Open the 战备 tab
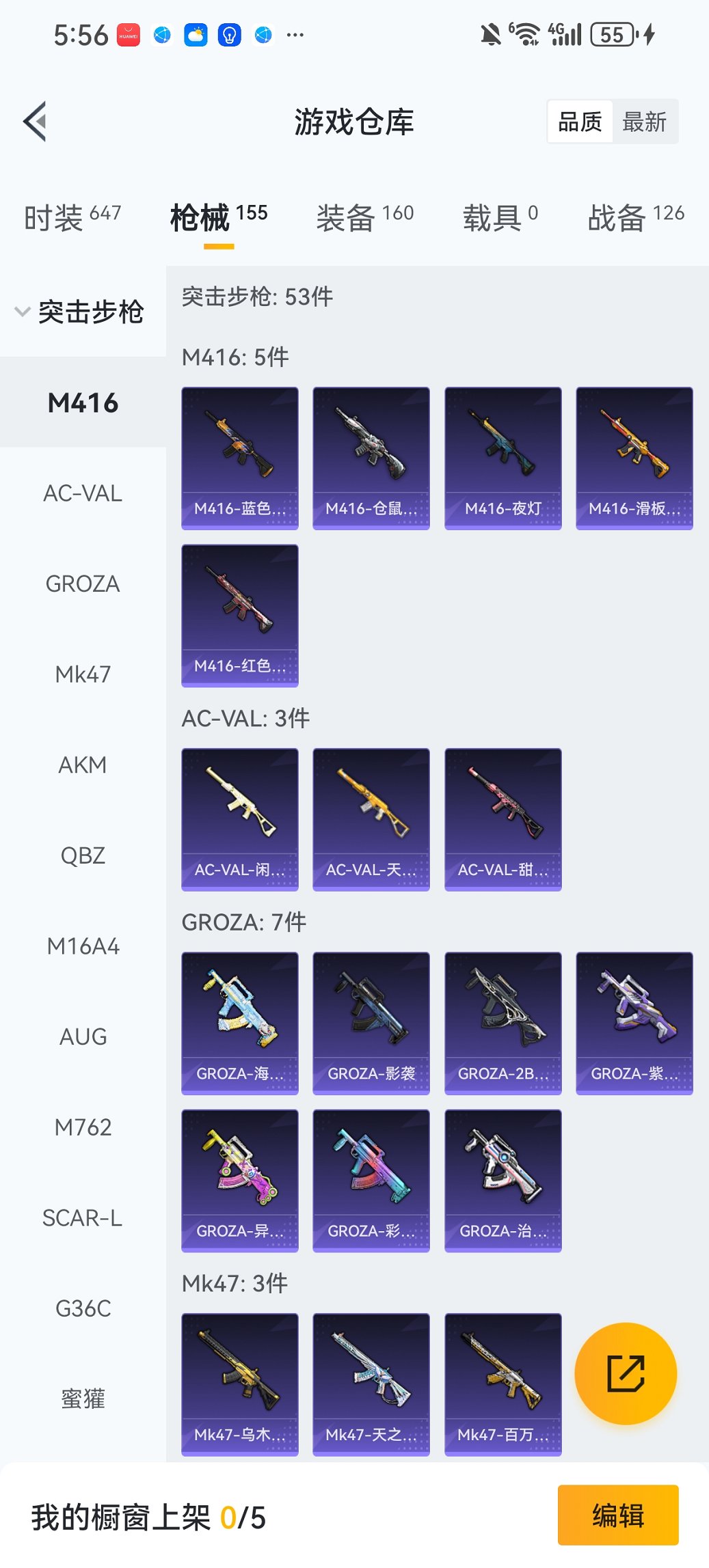 coord(635,217)
